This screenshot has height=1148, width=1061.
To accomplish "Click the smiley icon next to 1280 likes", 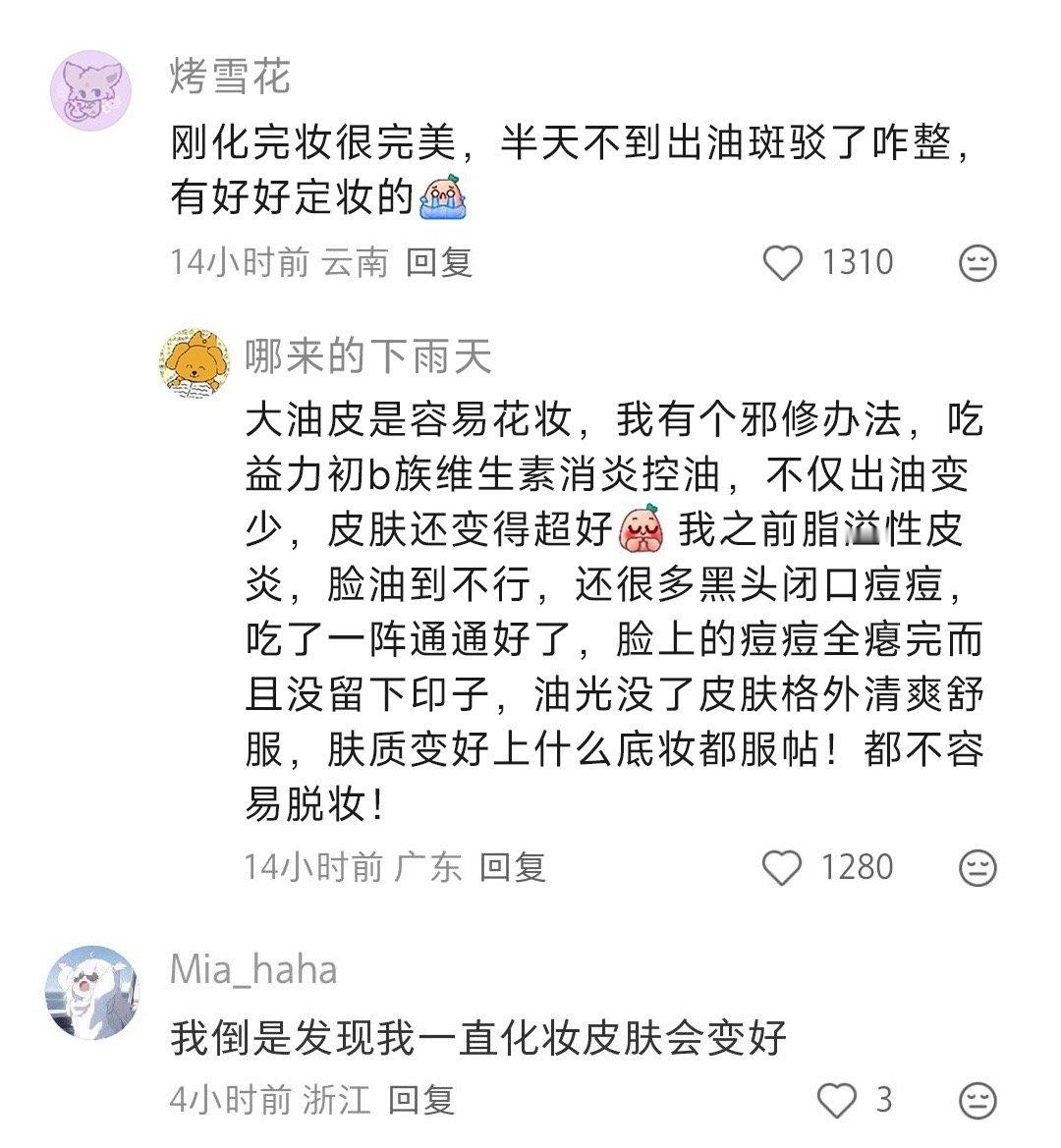I will coord(974,865).
